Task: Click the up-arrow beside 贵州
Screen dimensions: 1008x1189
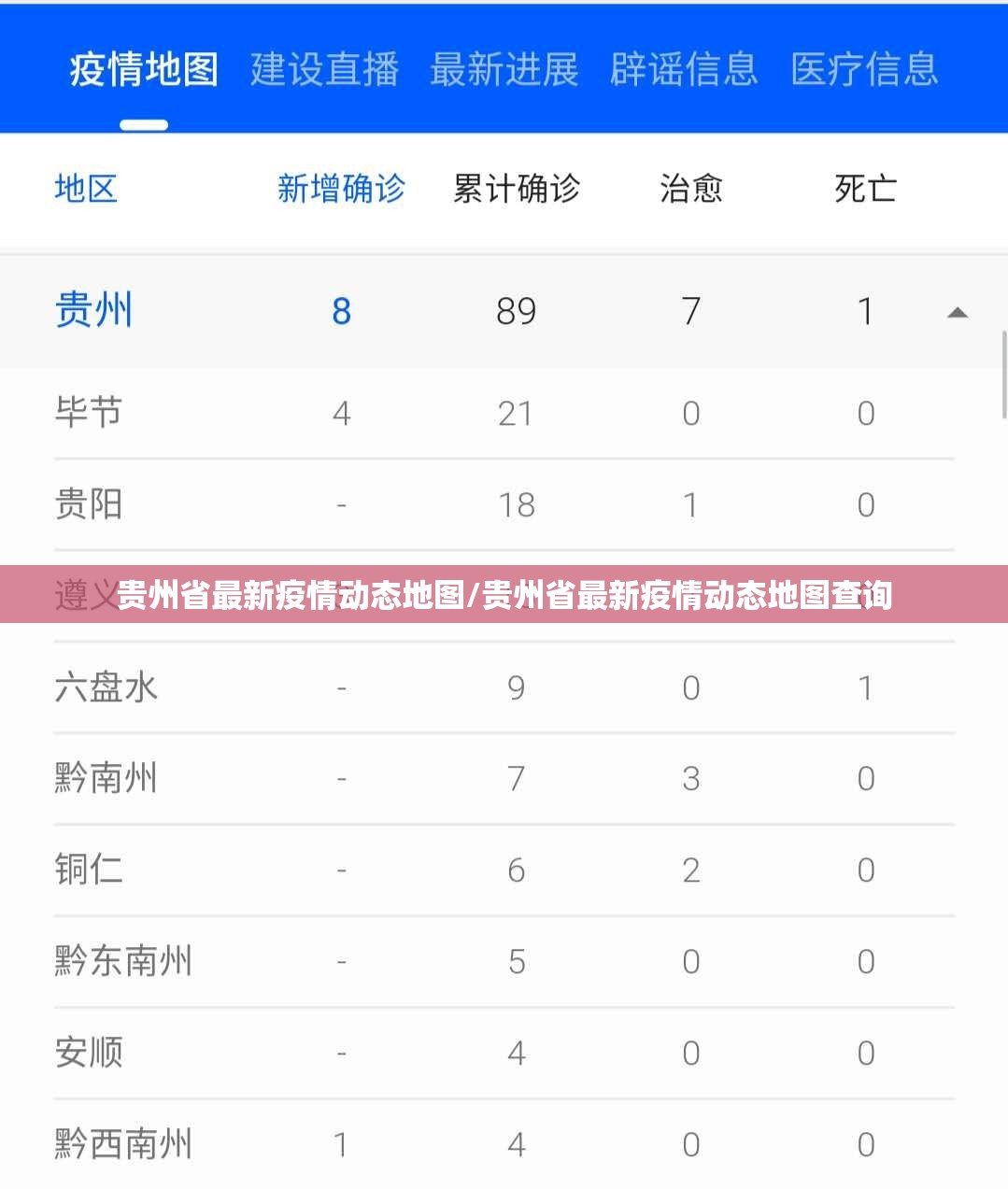Action: pyautogui.click(x=958, y=312)
